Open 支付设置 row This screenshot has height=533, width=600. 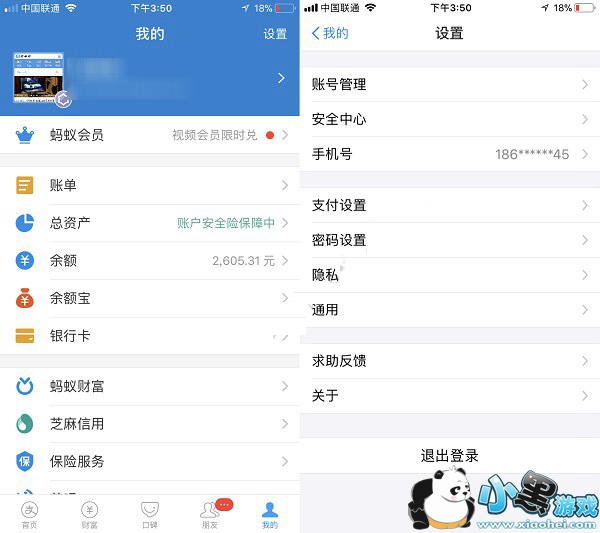(x=450, y=205)
